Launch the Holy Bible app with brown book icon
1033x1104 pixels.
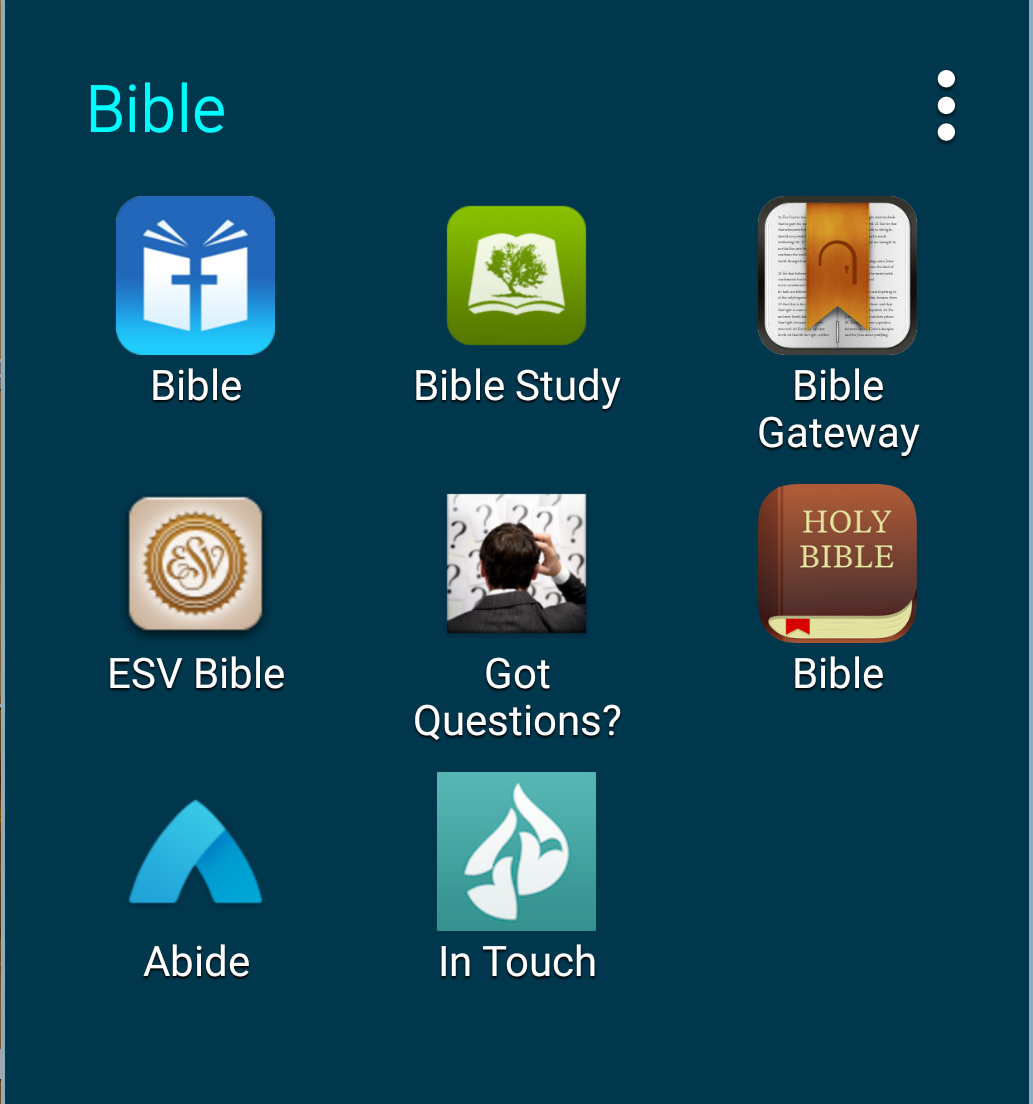(x=837, y=563)
